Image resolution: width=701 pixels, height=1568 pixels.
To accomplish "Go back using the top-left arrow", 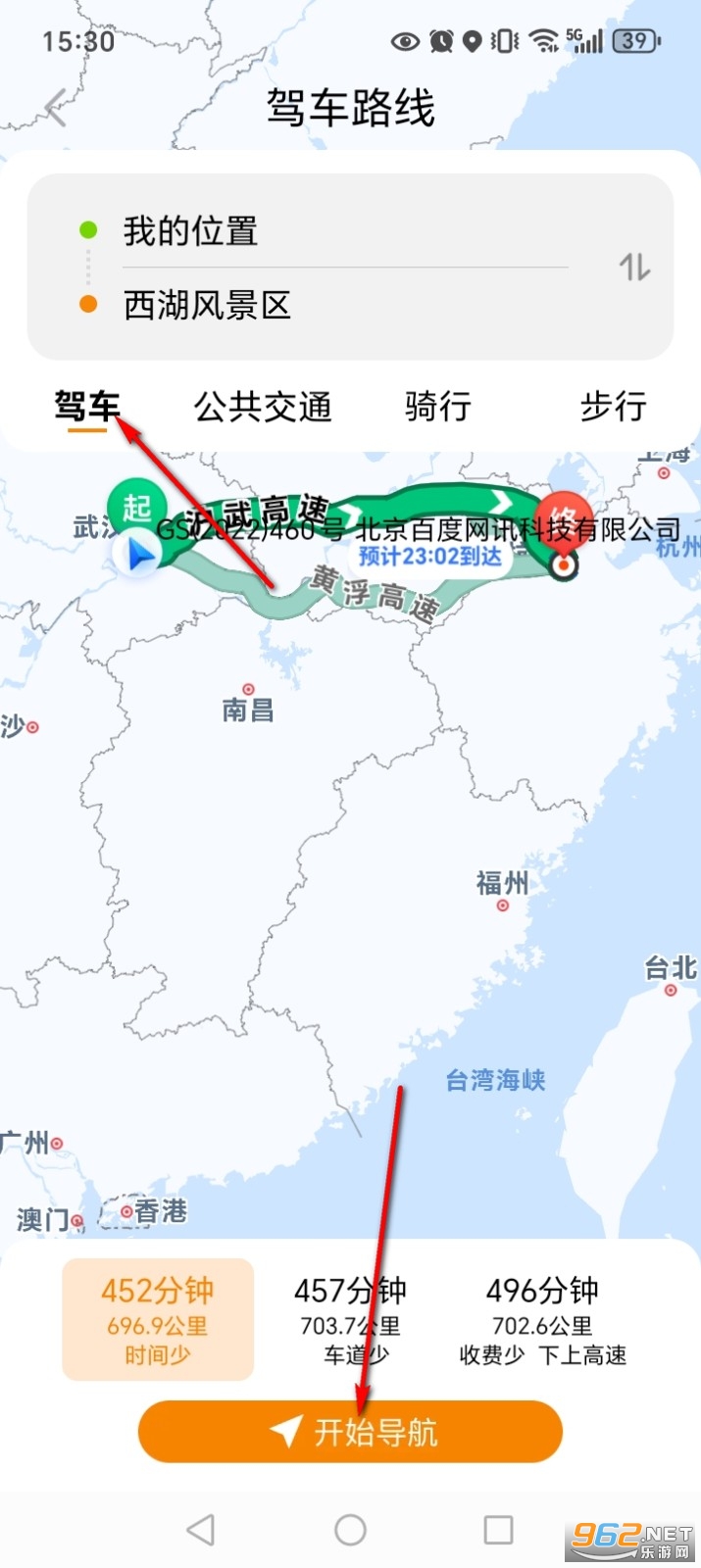I will [56, 108].
